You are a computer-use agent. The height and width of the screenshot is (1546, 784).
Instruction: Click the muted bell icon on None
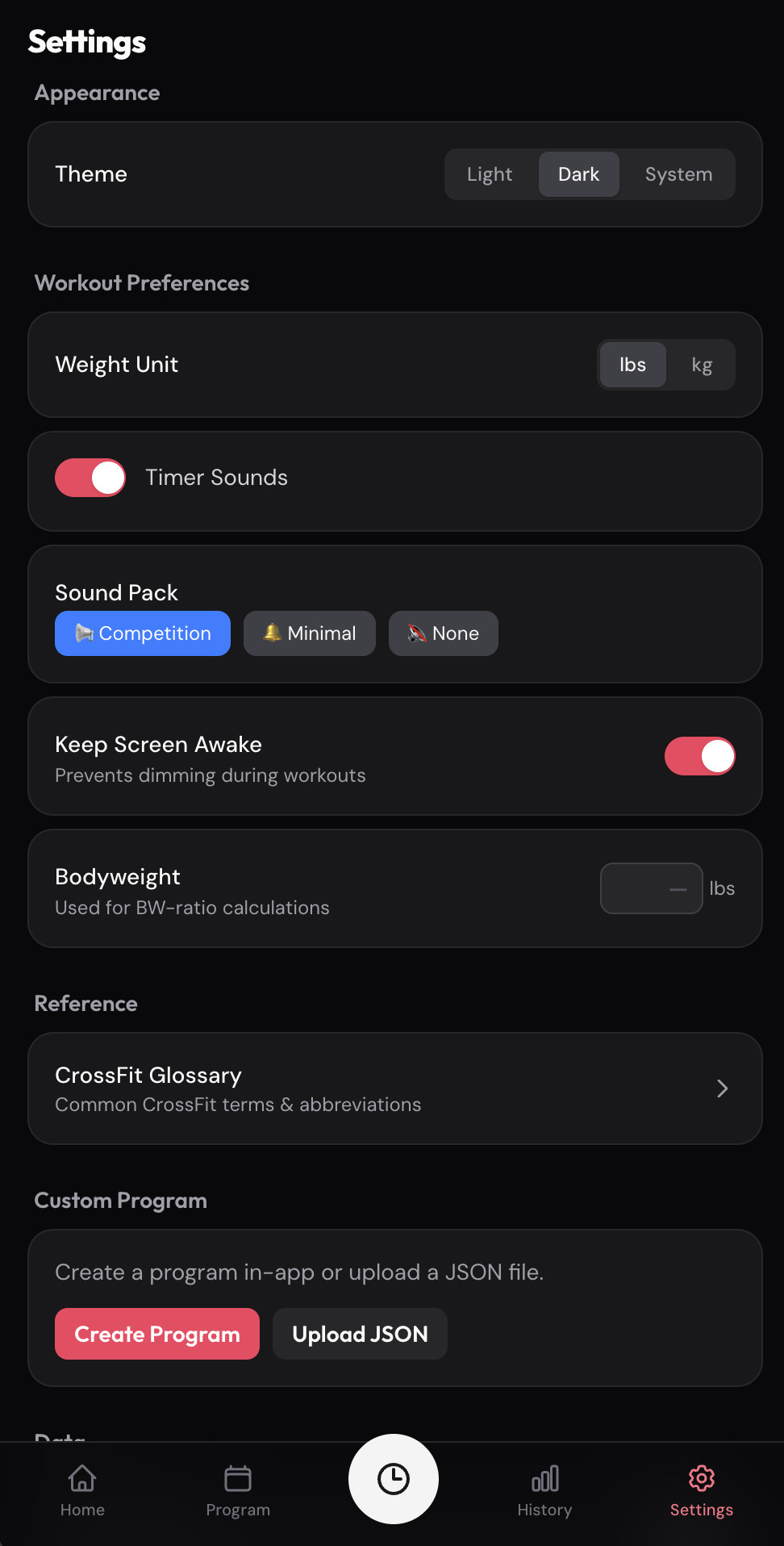tap(417, 633)
